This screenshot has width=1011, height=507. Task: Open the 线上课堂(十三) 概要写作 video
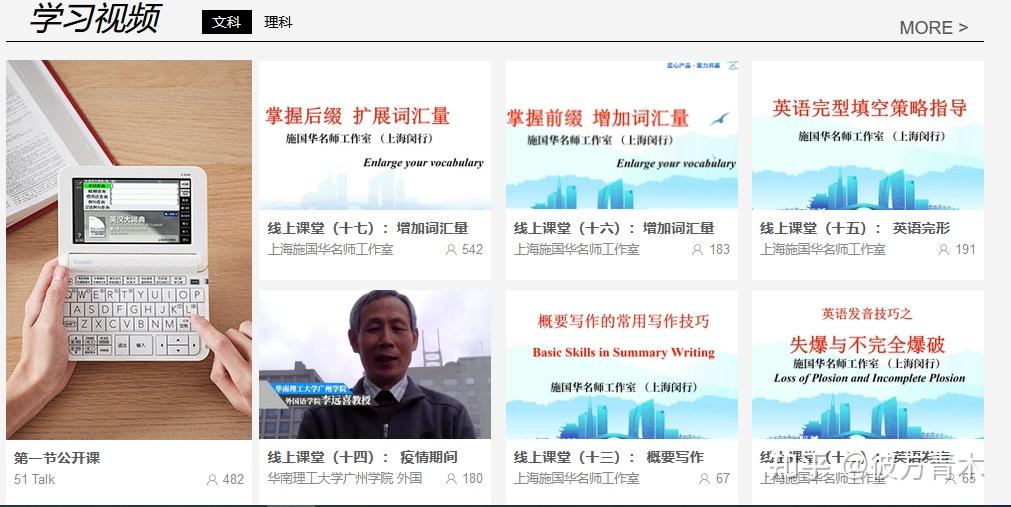point(621,365)
